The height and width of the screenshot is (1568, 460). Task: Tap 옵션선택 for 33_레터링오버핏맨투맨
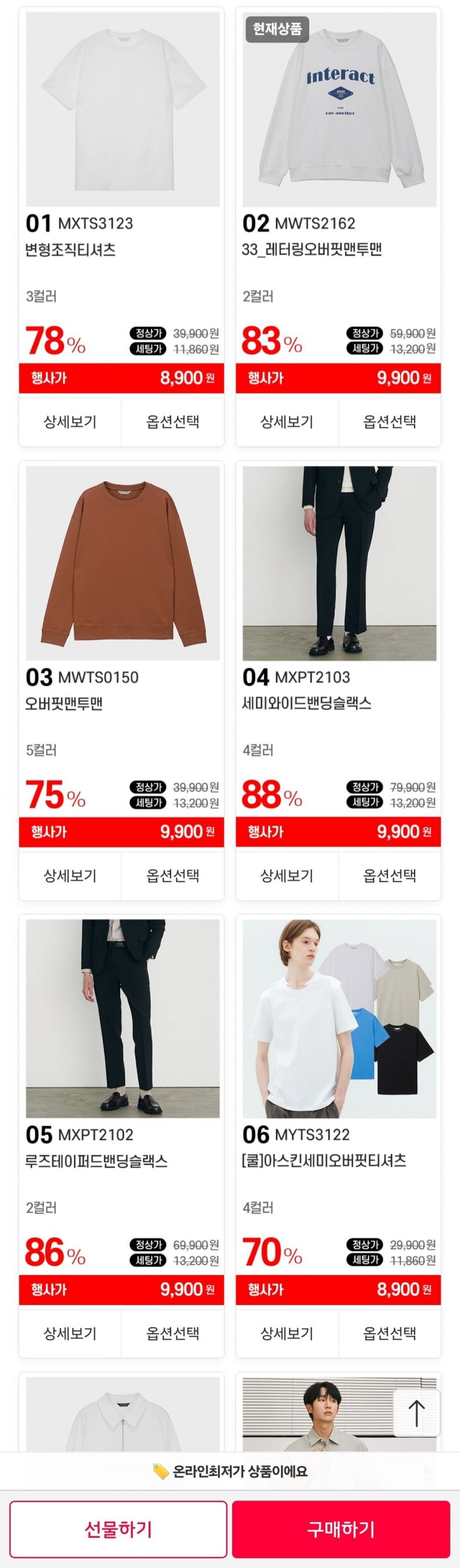click(x=389, y=422)
